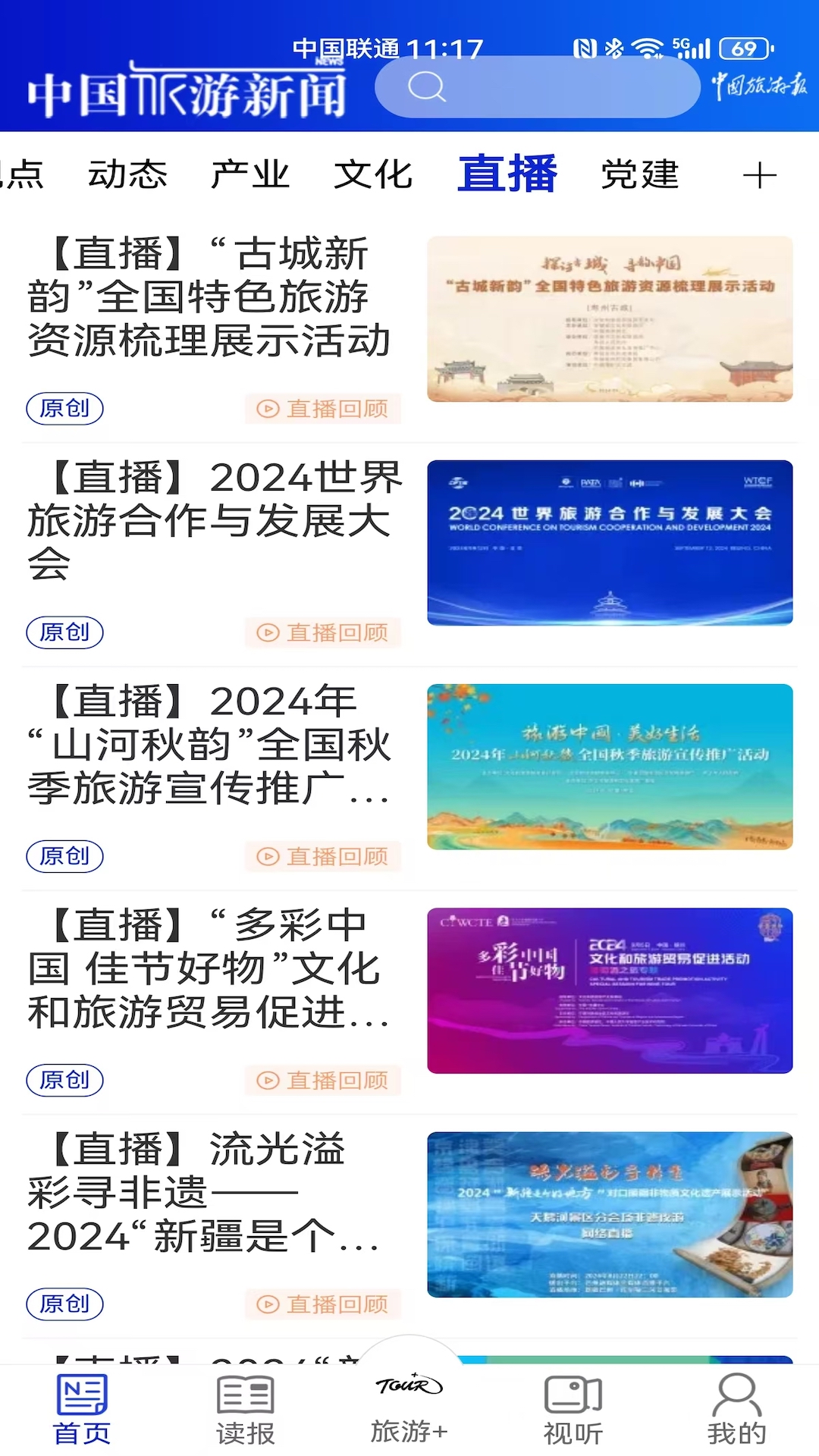Screen dimensions: 819x1456
Task: Open 直播回顾 for 山河秋韵 promotion
Action: 324,856
